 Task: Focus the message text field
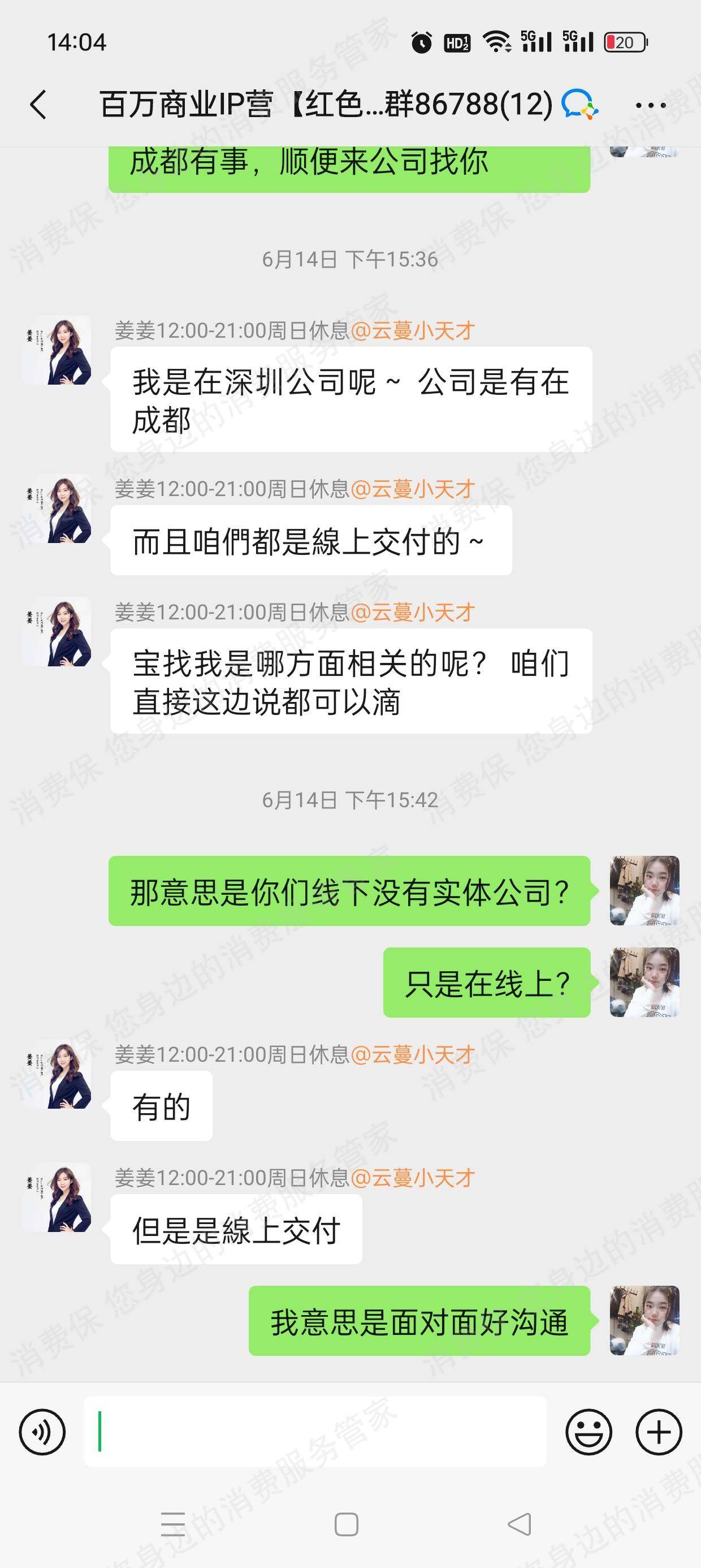coord(314,1432)
